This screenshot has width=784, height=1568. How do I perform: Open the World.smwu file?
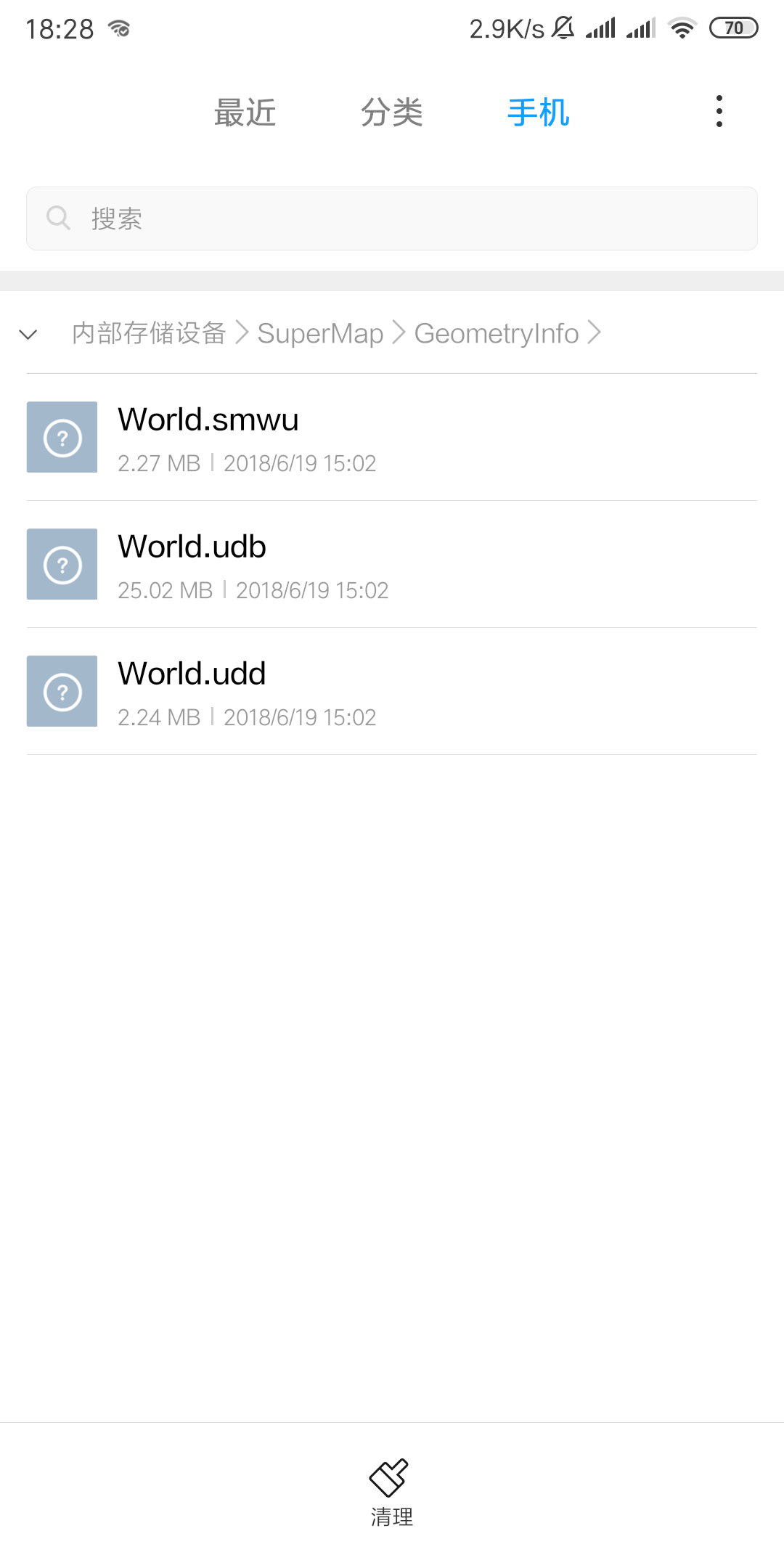[x=392, y=438]
